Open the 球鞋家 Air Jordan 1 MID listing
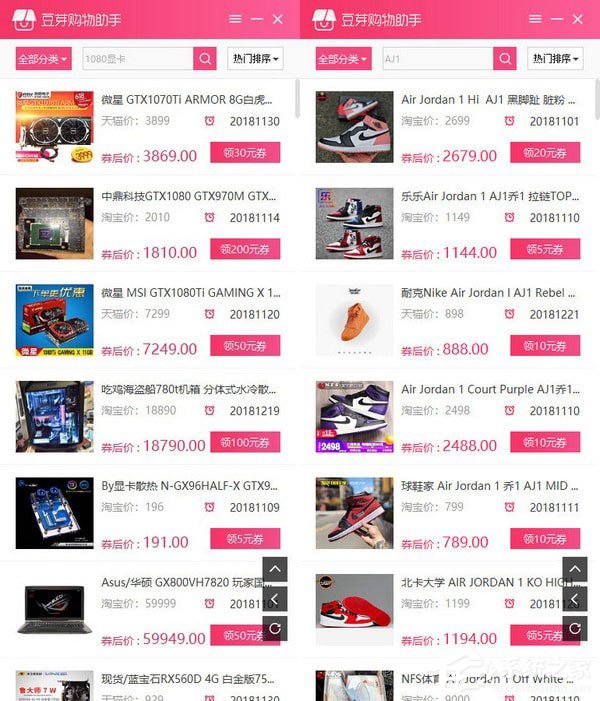Screen dimensions: 600x701 point(488,486)
